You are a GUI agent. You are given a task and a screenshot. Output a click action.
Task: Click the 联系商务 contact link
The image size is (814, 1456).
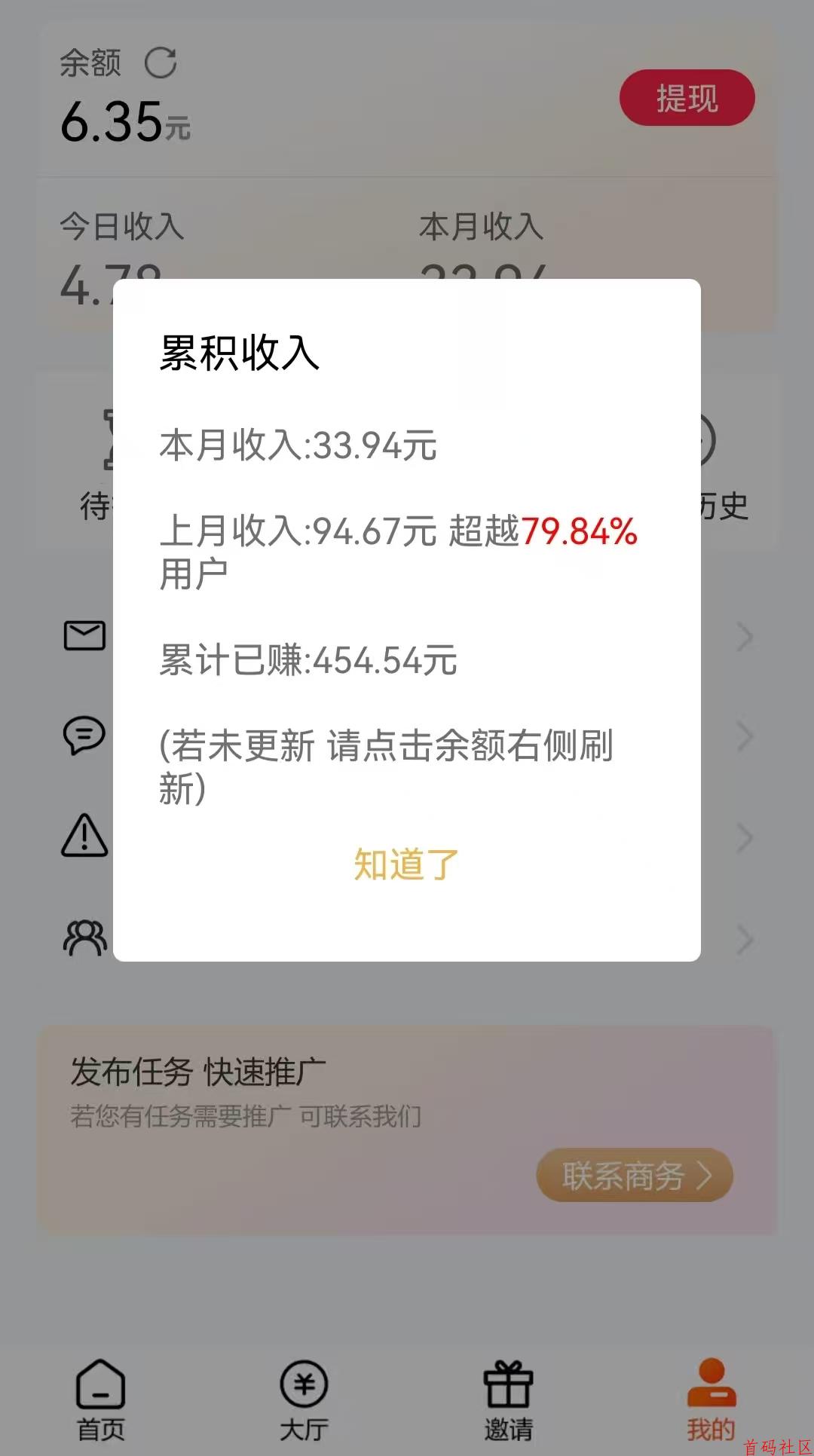(635, 1176)
